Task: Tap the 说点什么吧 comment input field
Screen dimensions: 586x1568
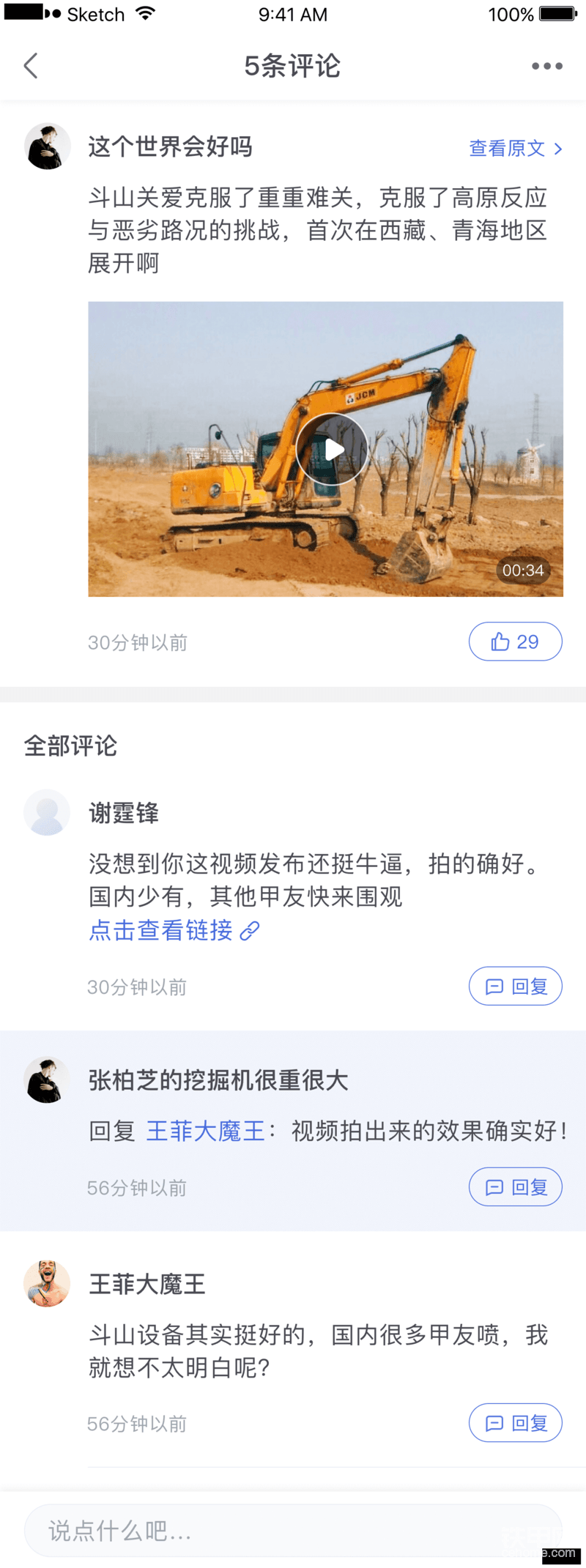Action: coord(293,1530)
